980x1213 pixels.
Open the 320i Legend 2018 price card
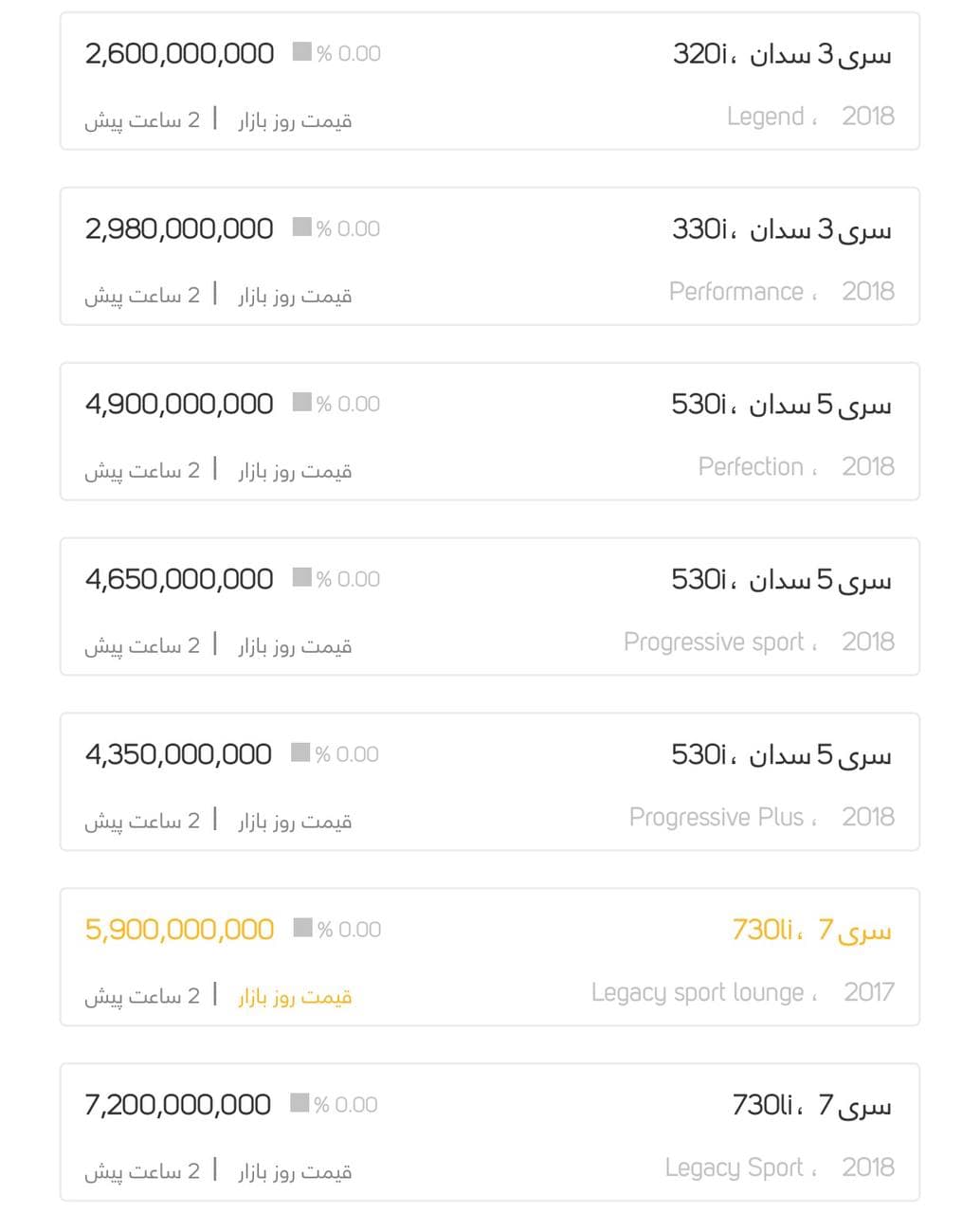coord(490,81)
